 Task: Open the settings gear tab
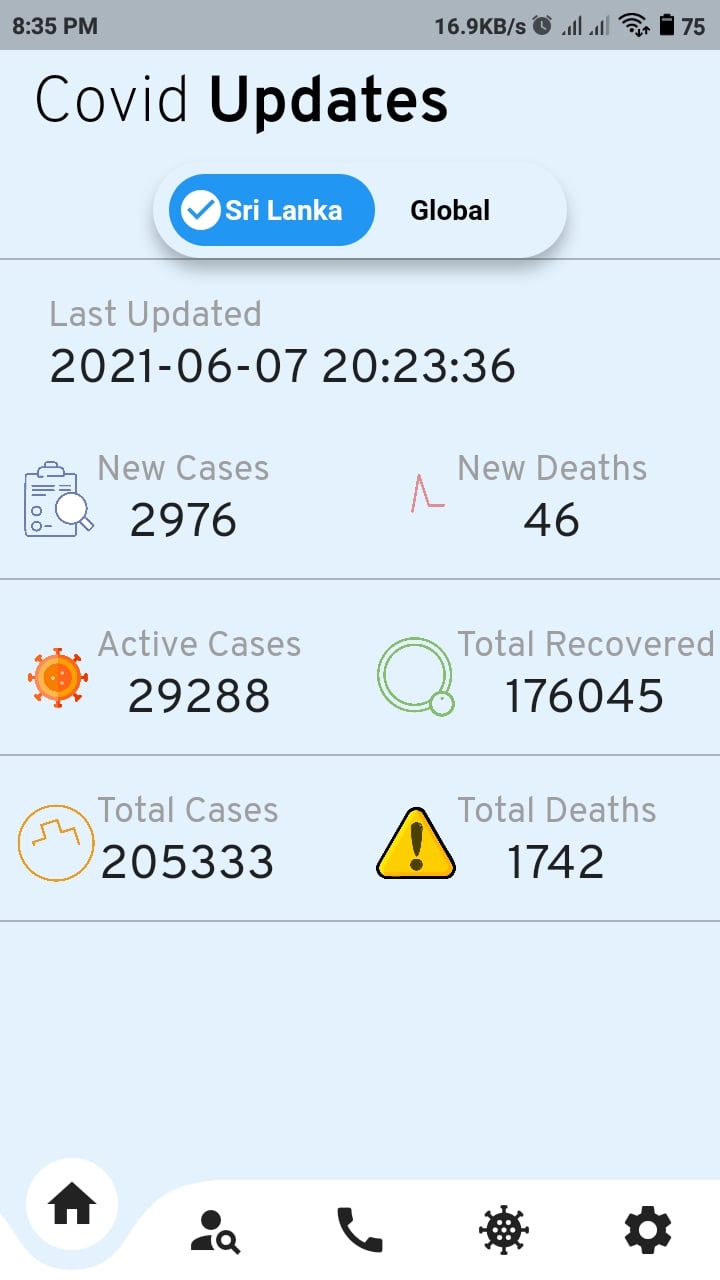click(648, 1230)
